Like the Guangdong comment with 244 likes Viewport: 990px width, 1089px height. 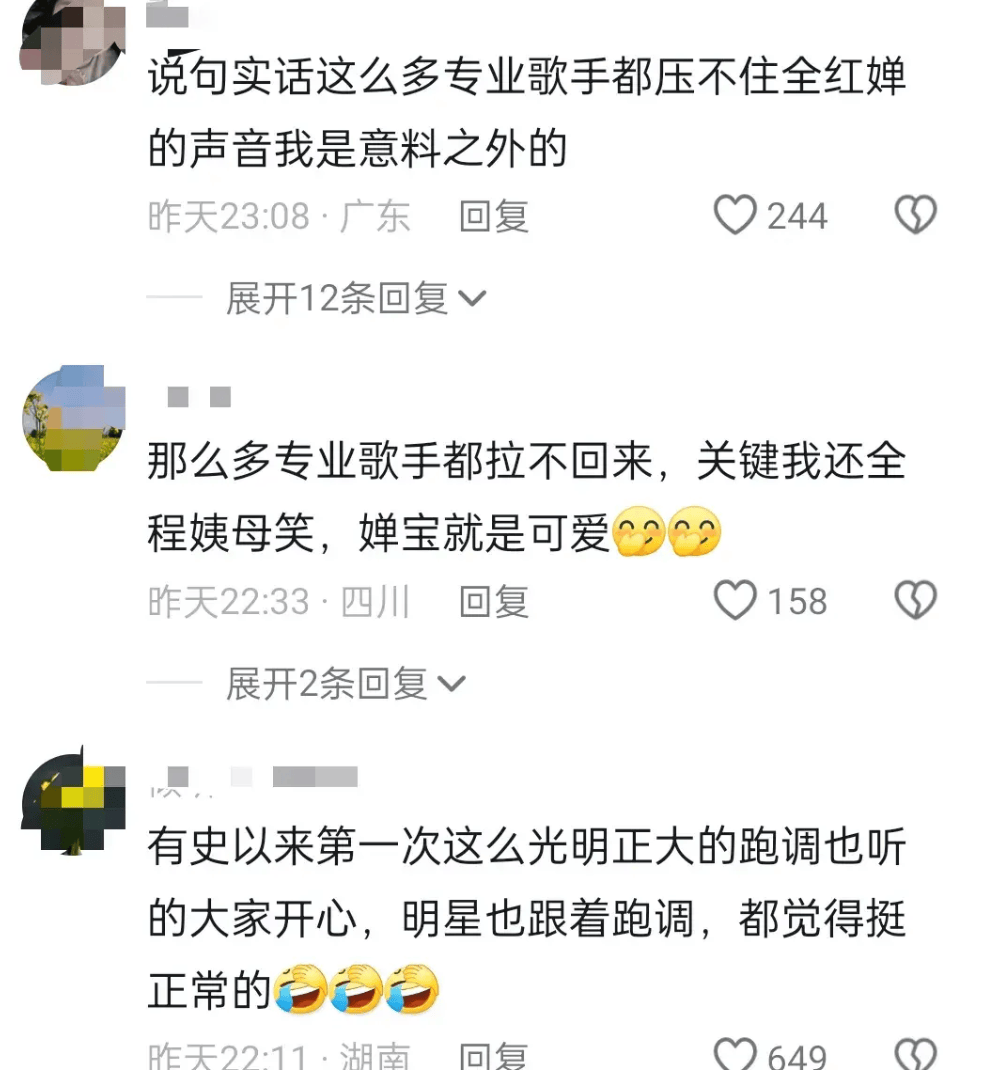(736, 216)
